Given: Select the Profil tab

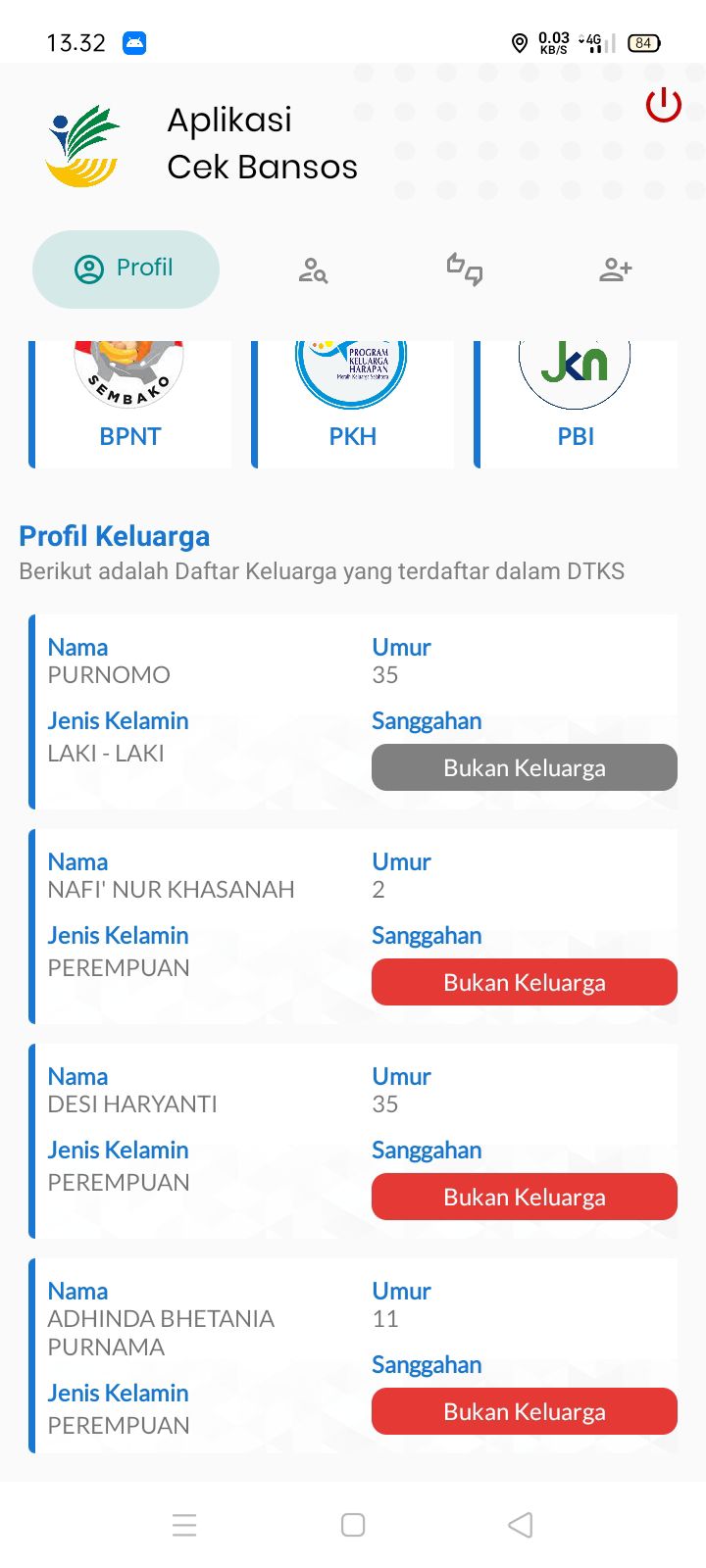Looking at the screenshot, I should click(126, 269).
